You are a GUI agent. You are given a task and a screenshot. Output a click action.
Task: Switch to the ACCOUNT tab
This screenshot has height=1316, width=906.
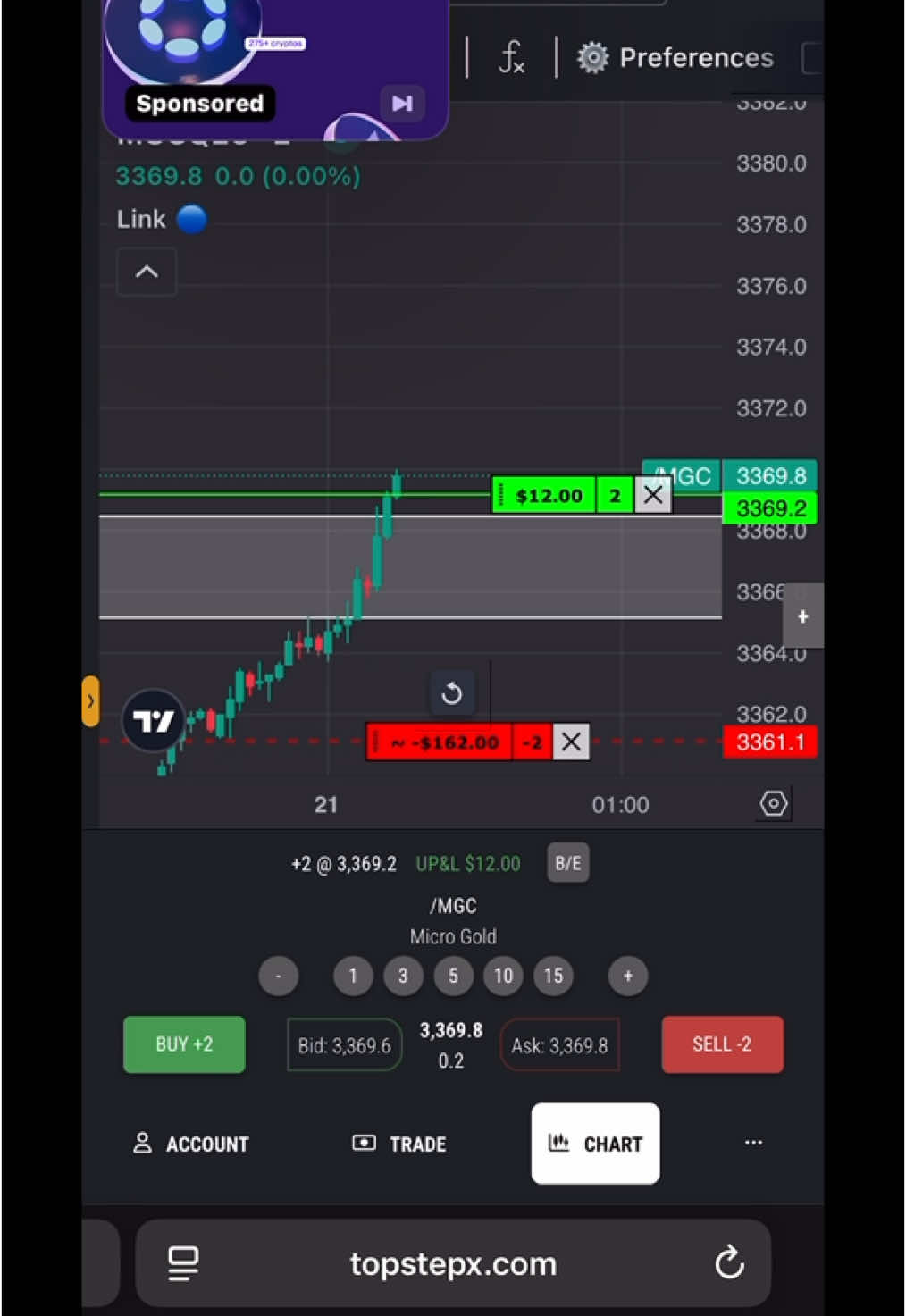(x=190, y=1144)
